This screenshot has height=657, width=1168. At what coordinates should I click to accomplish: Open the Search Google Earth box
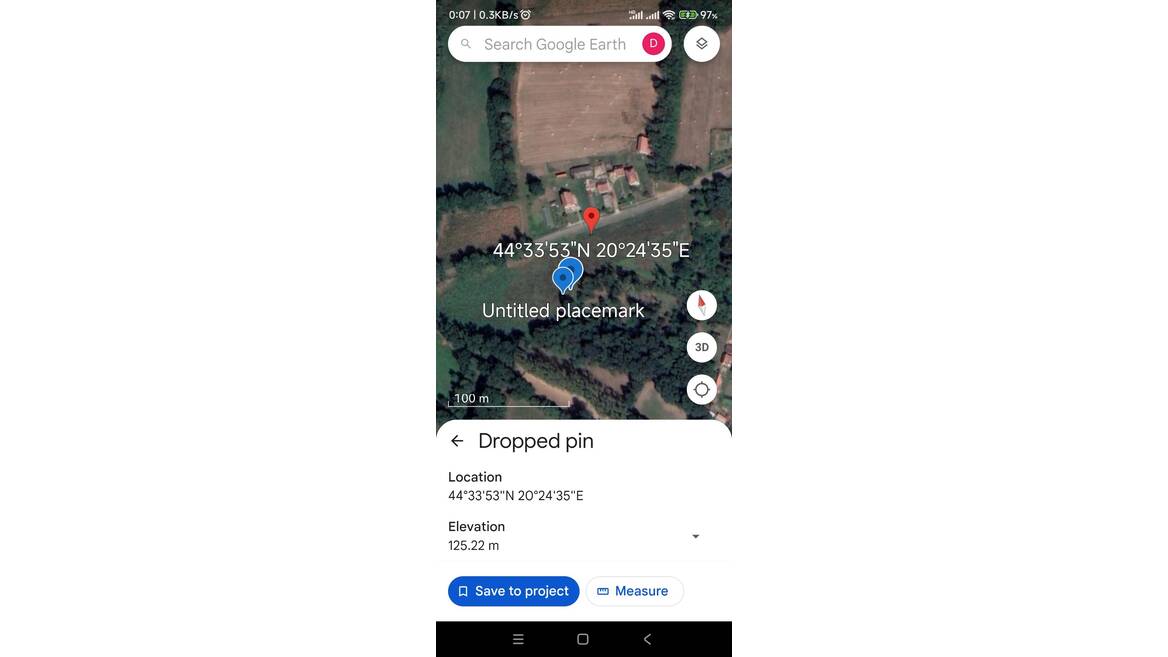coord(553,44)
